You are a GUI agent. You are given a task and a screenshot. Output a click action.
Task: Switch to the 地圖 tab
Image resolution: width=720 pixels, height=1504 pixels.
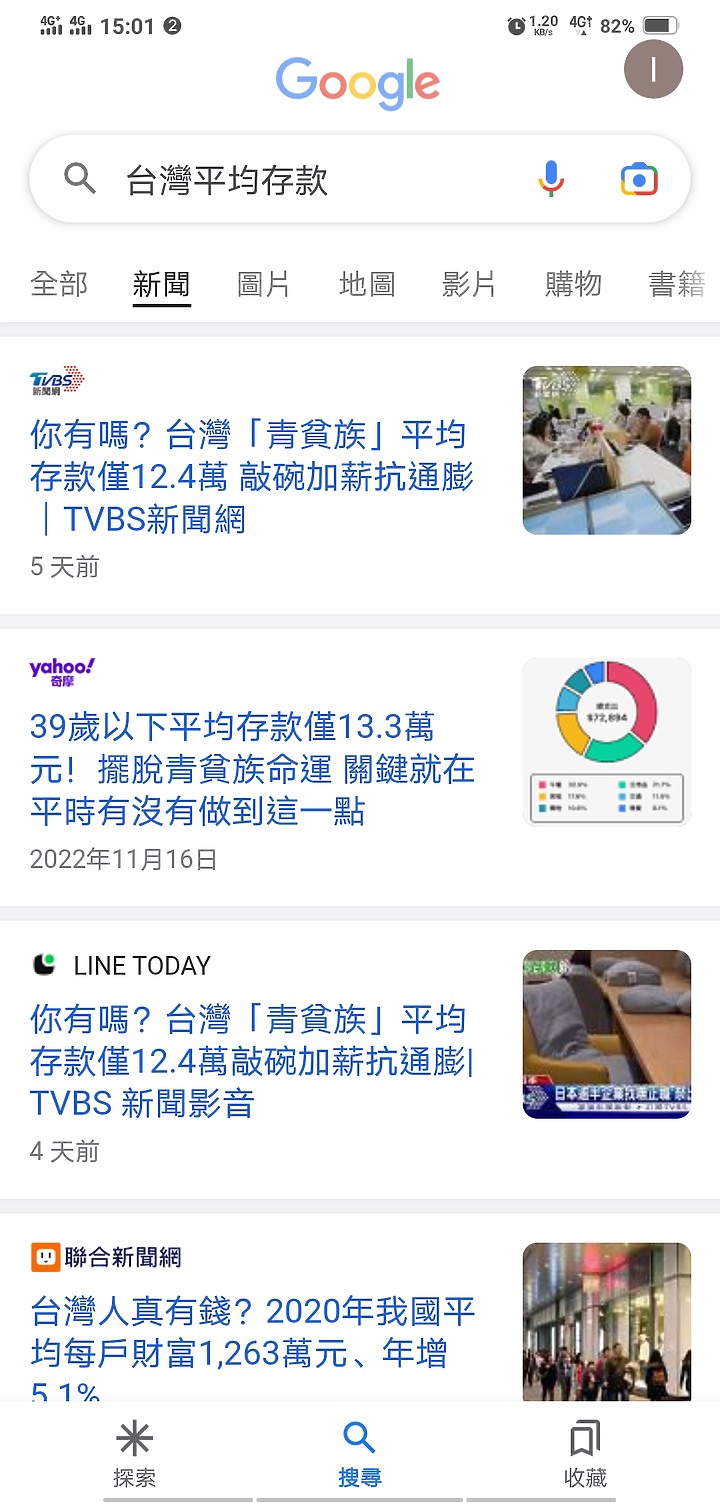pyautogui.click(x=367, y=284)
